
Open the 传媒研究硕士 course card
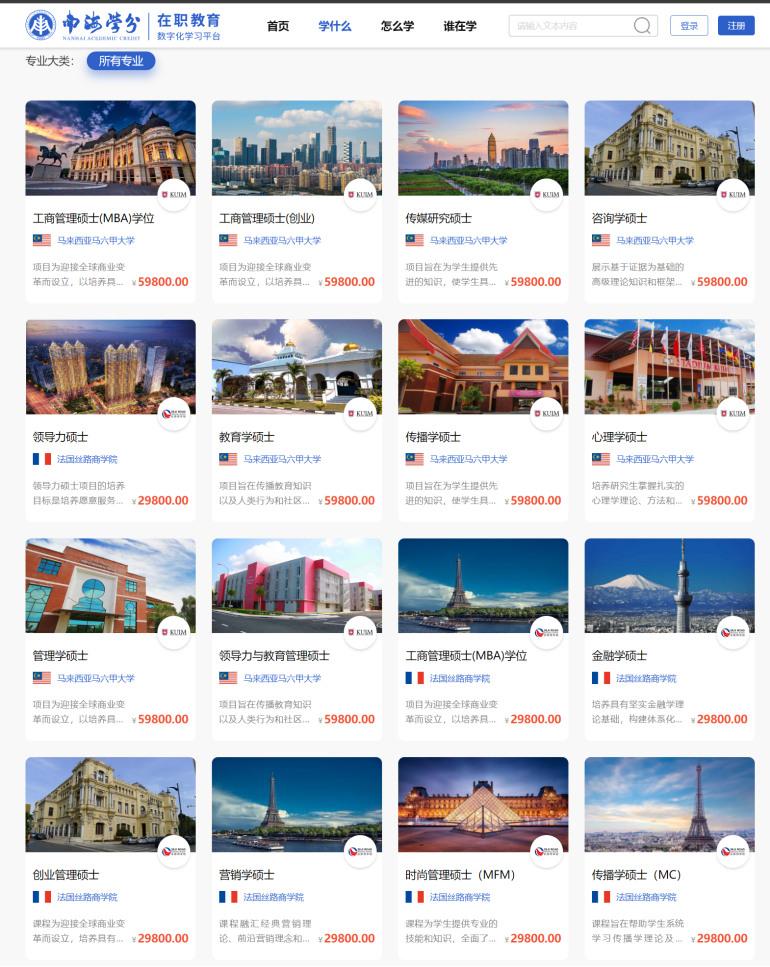click(x=483, y=200)
